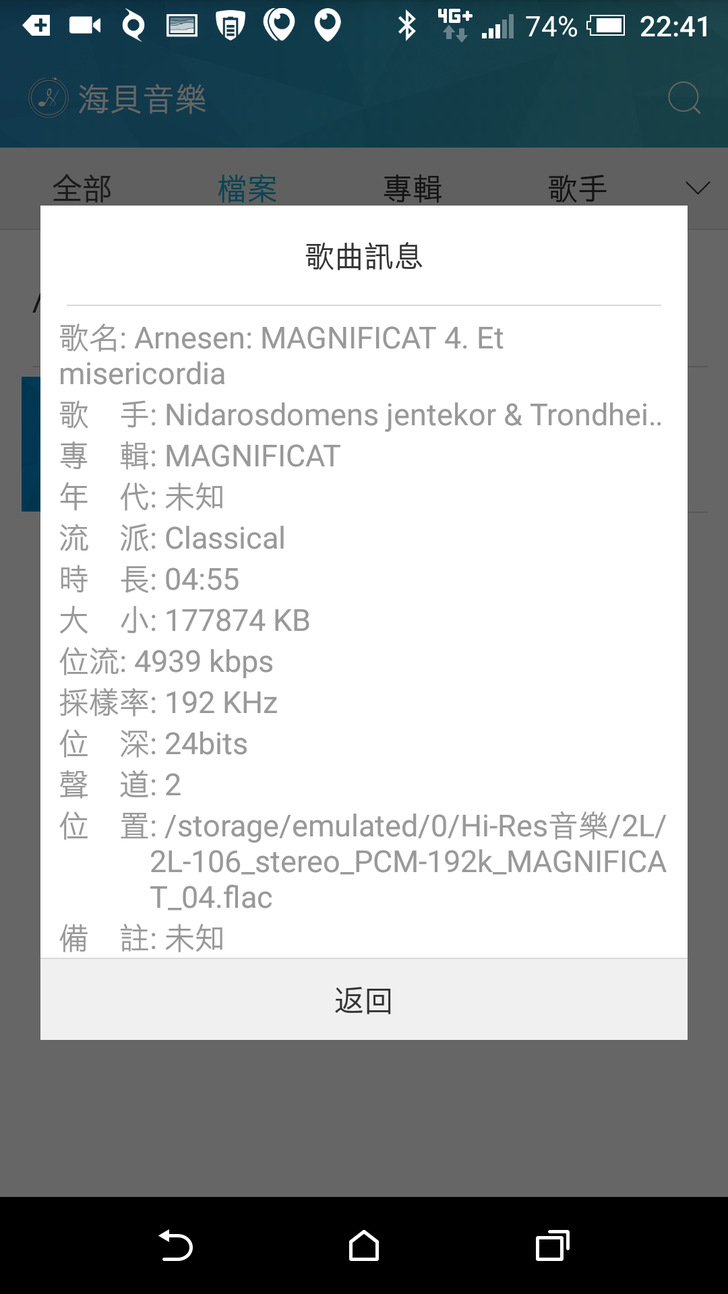The height and width of the screenshot is (1294, 728).
Task: Tap 返回 to close song info dialog
Action: 363,999
